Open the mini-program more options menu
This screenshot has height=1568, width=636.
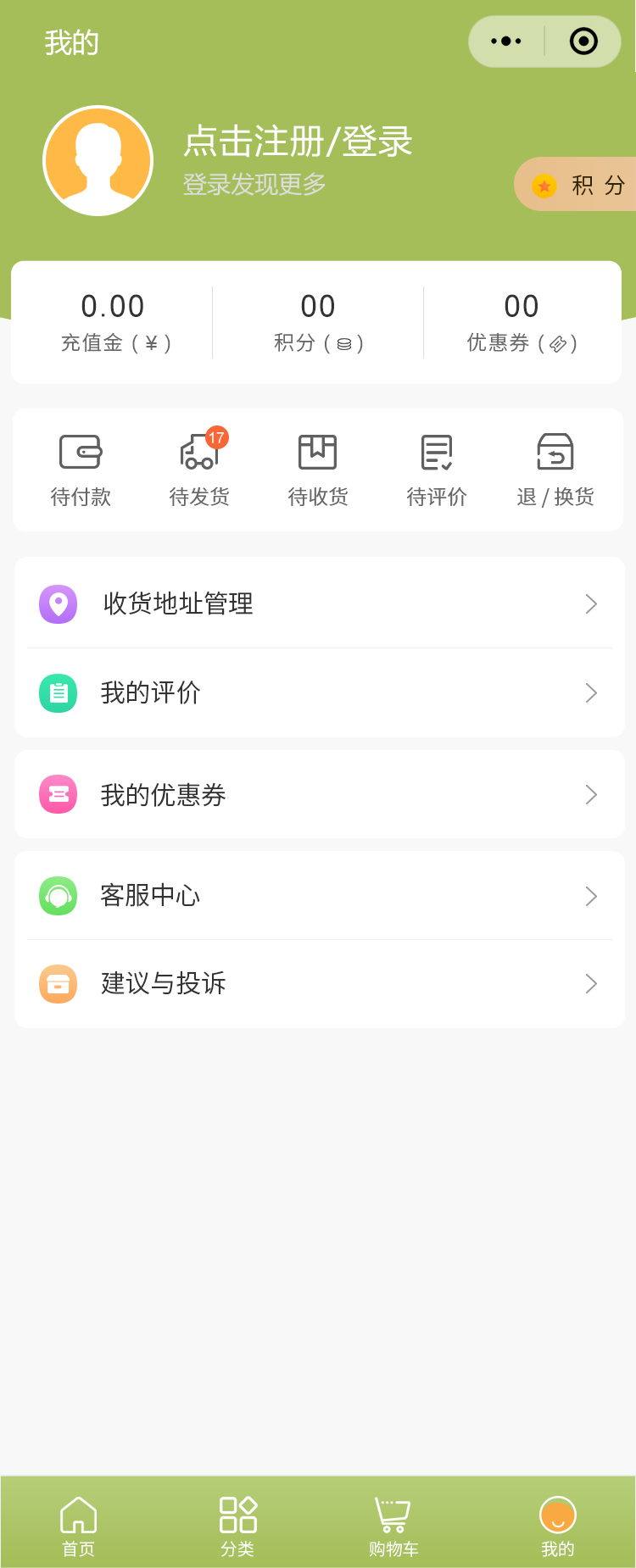coord(506,42)
